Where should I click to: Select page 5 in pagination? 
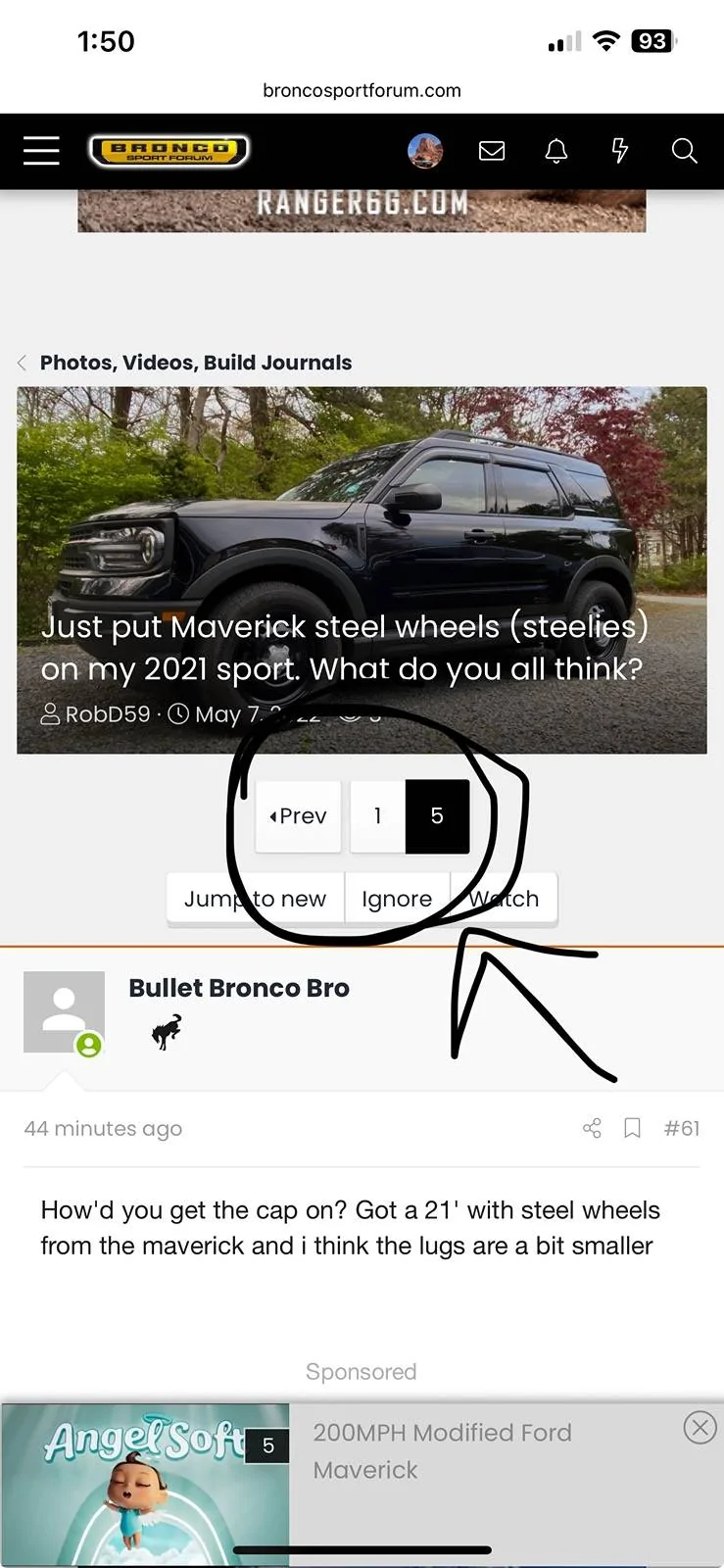(x=437, y=816)
